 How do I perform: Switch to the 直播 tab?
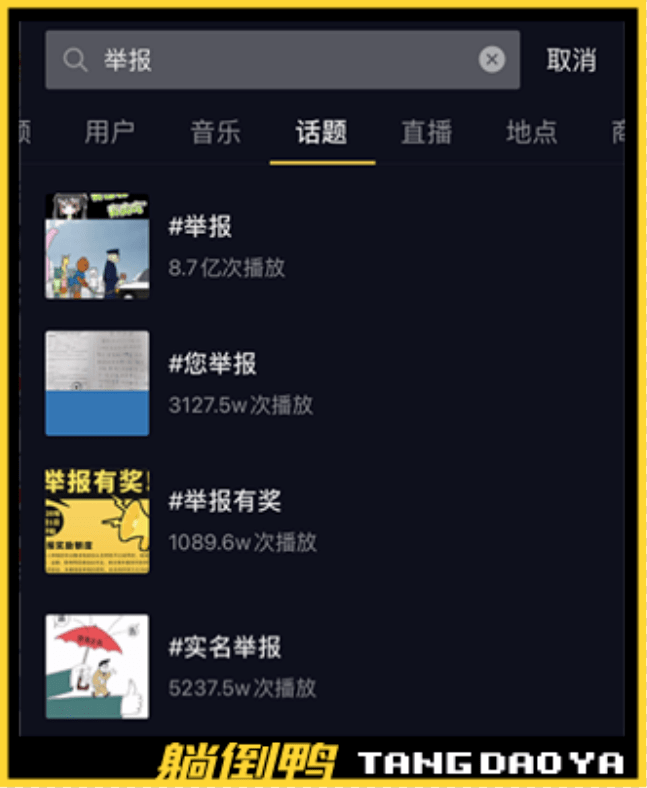[x=427, y=132]
